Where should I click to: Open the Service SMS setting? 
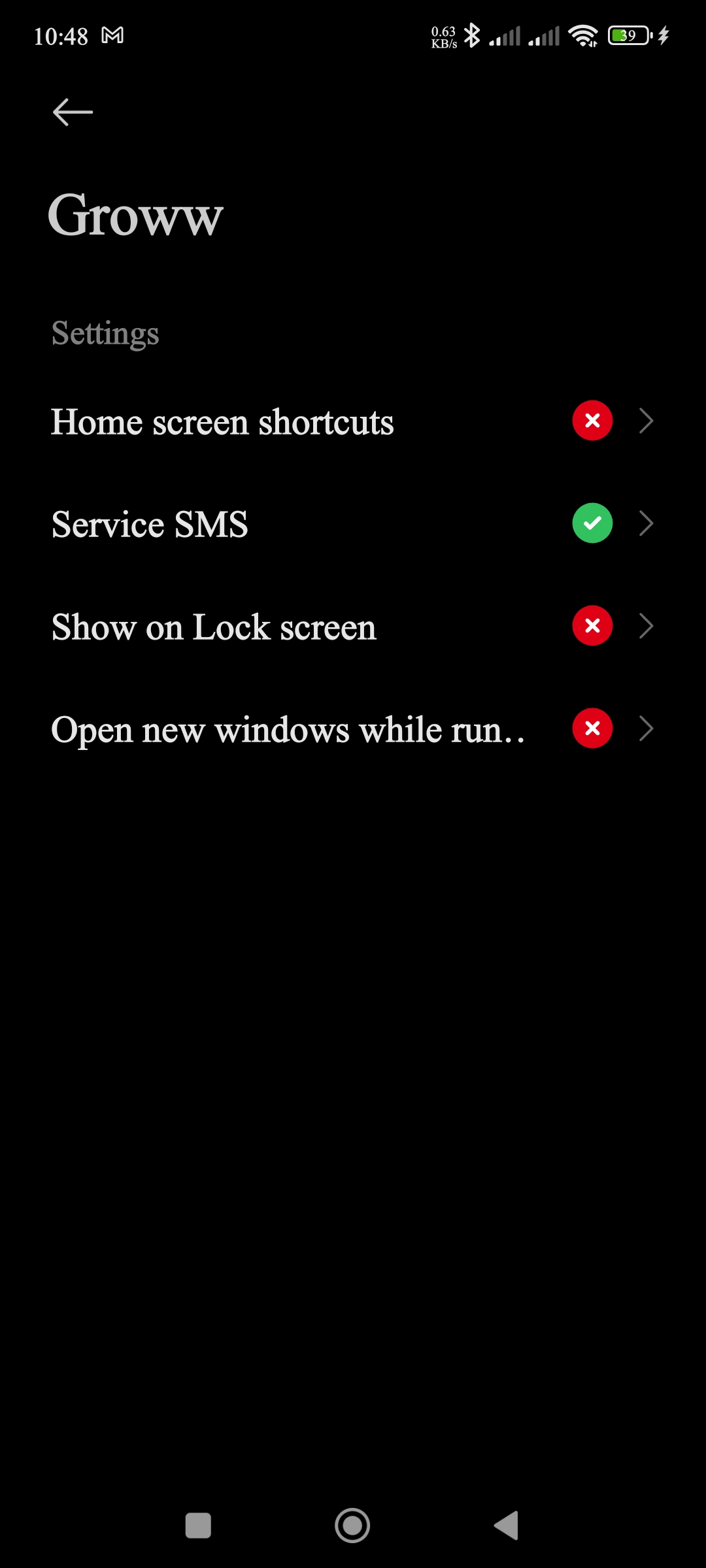coord(353,524)
